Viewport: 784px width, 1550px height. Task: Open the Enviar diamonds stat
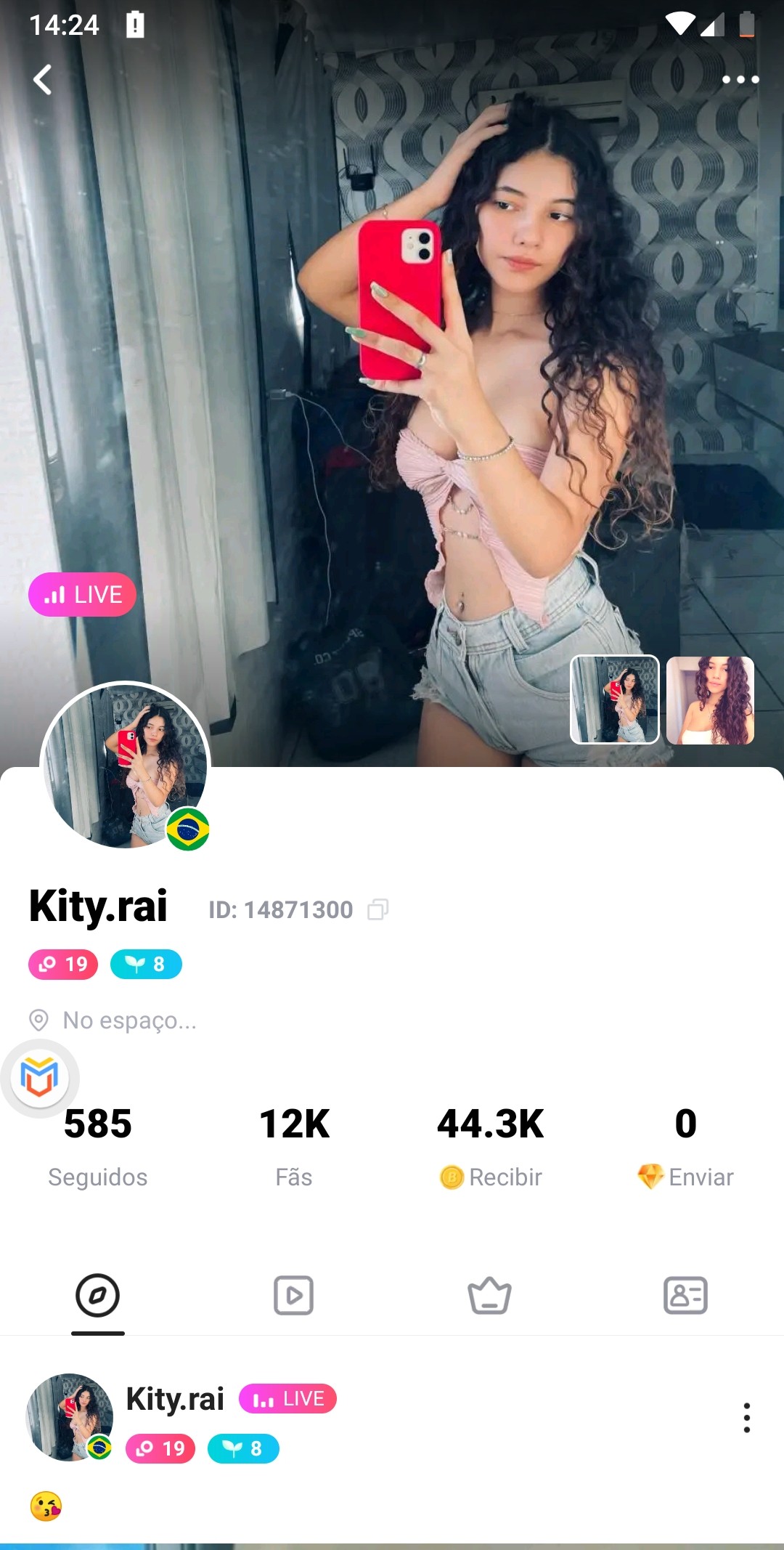(686, 1146)
